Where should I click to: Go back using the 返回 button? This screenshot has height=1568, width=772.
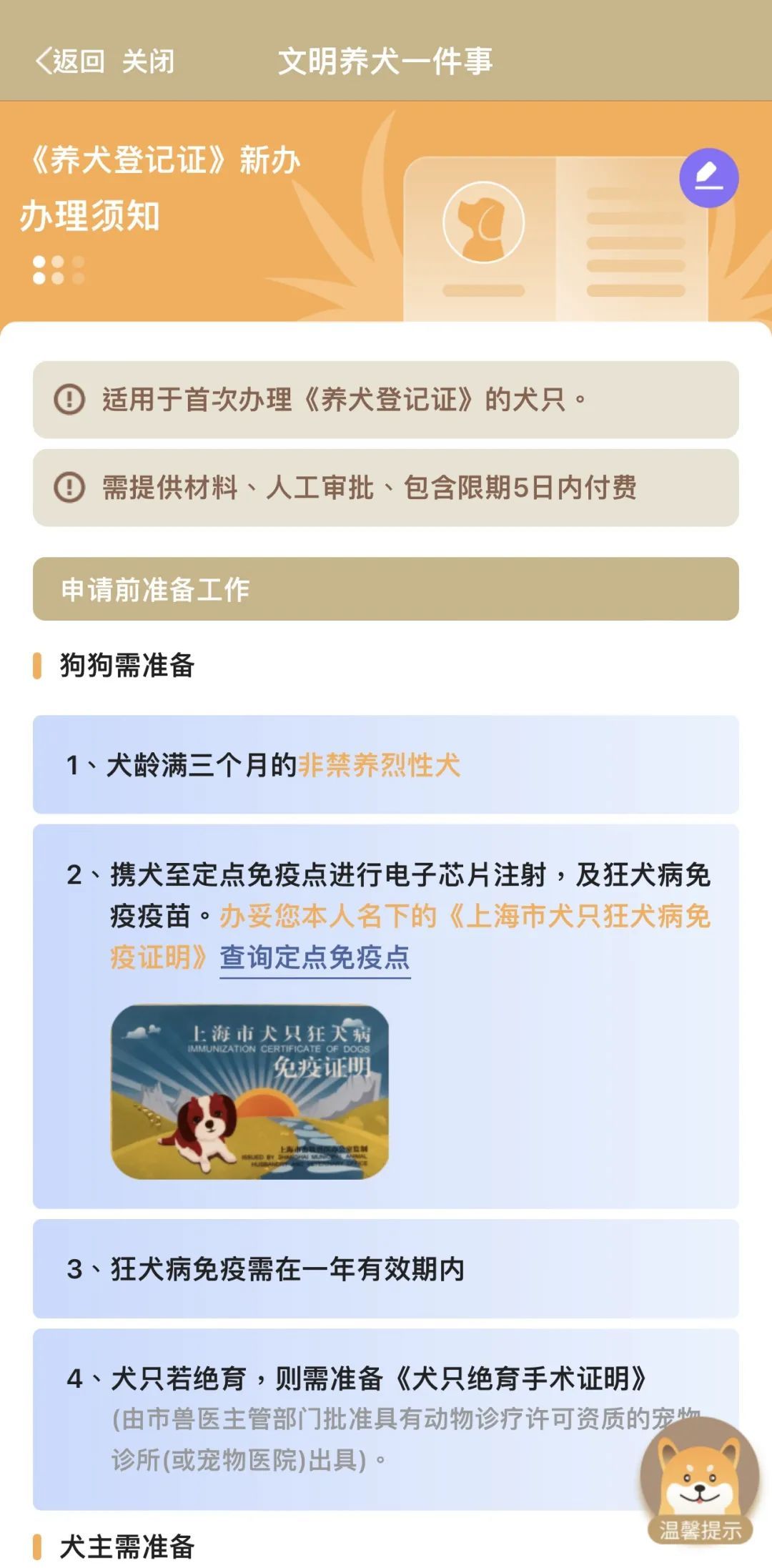[x=70, y=61]
